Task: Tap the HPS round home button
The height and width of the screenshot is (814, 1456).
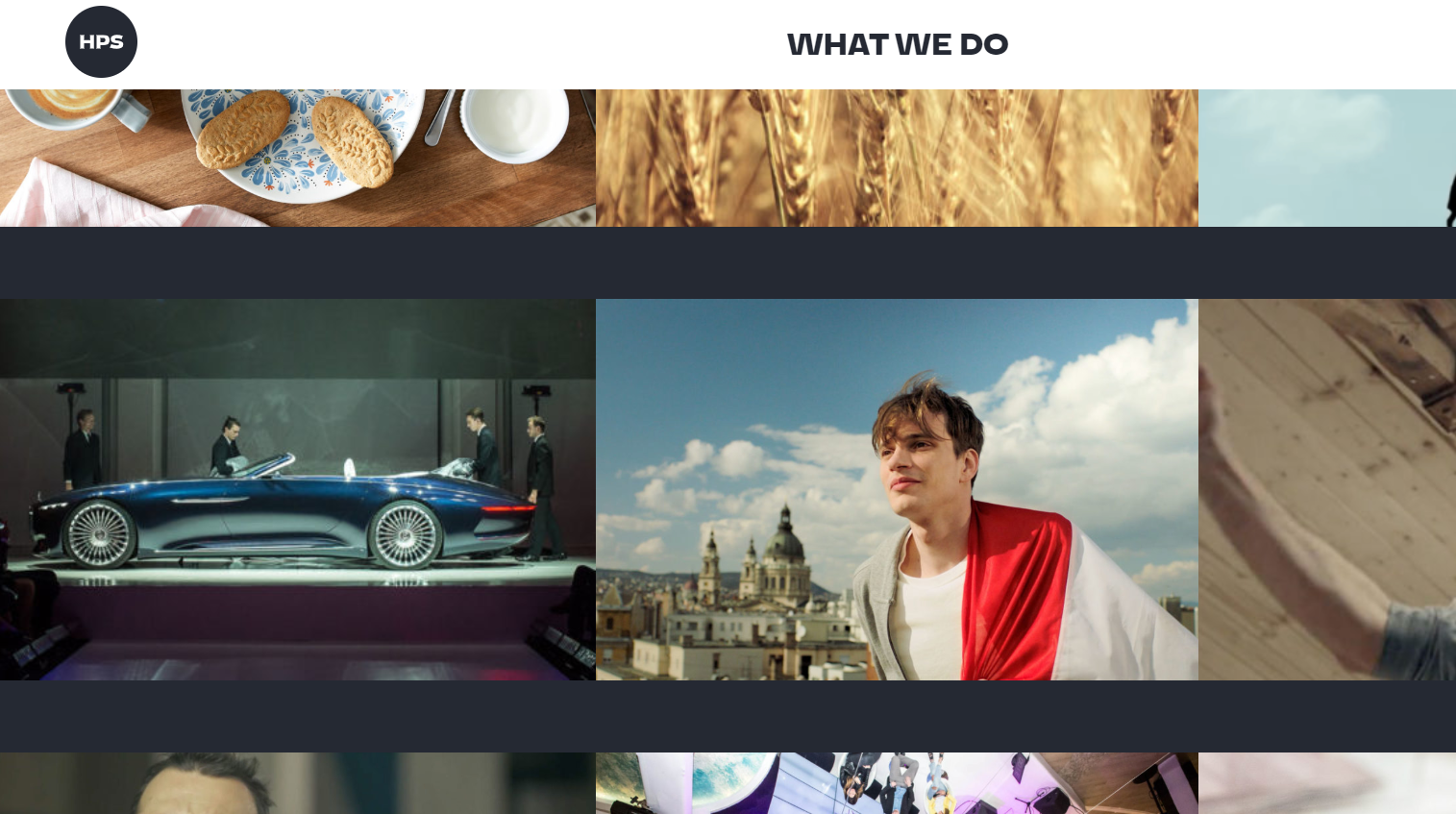Action: click(x=101, y=42)
